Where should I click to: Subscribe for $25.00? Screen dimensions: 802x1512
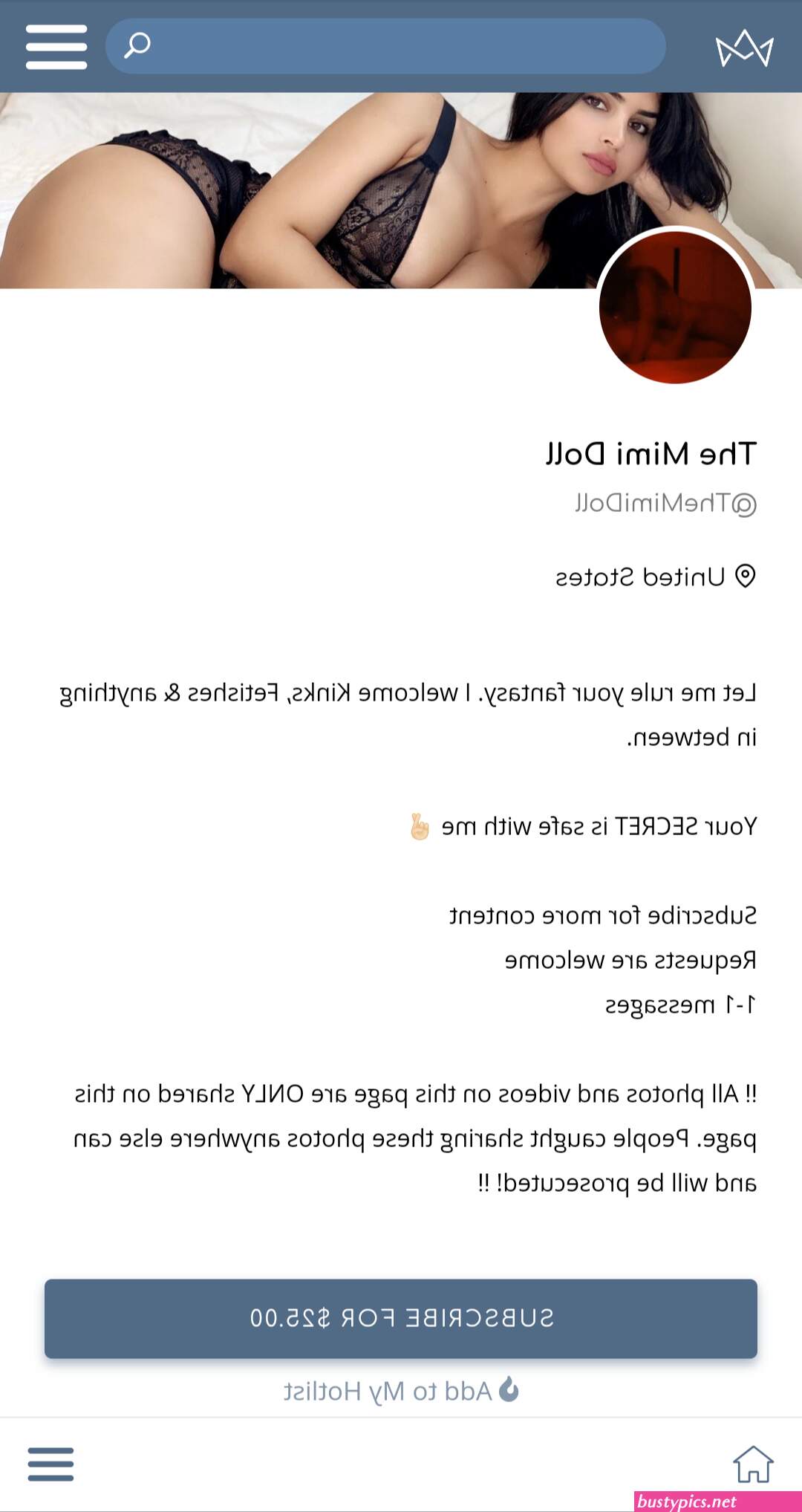click(401, 1318)
